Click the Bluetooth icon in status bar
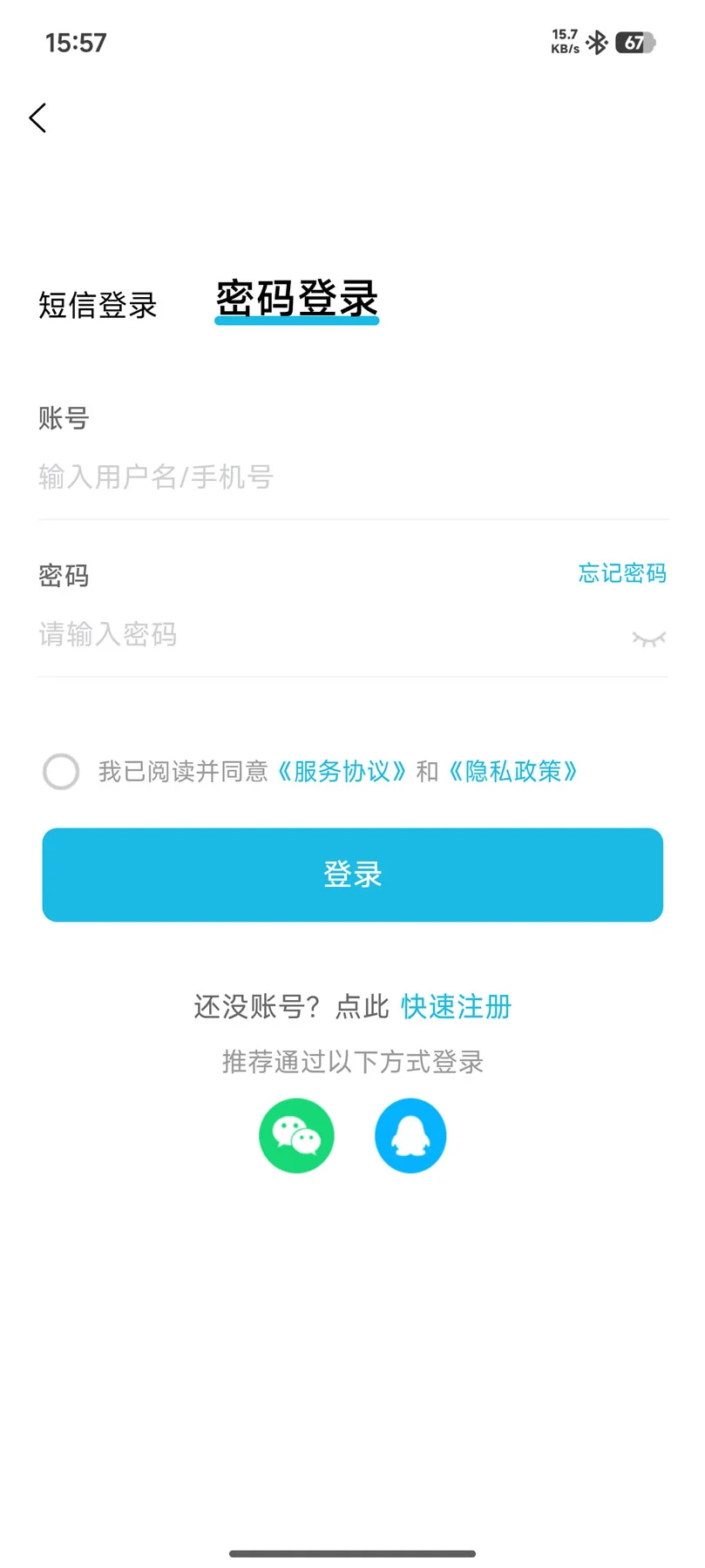This screenshot has width=705, height=1568. pos(598,40)
